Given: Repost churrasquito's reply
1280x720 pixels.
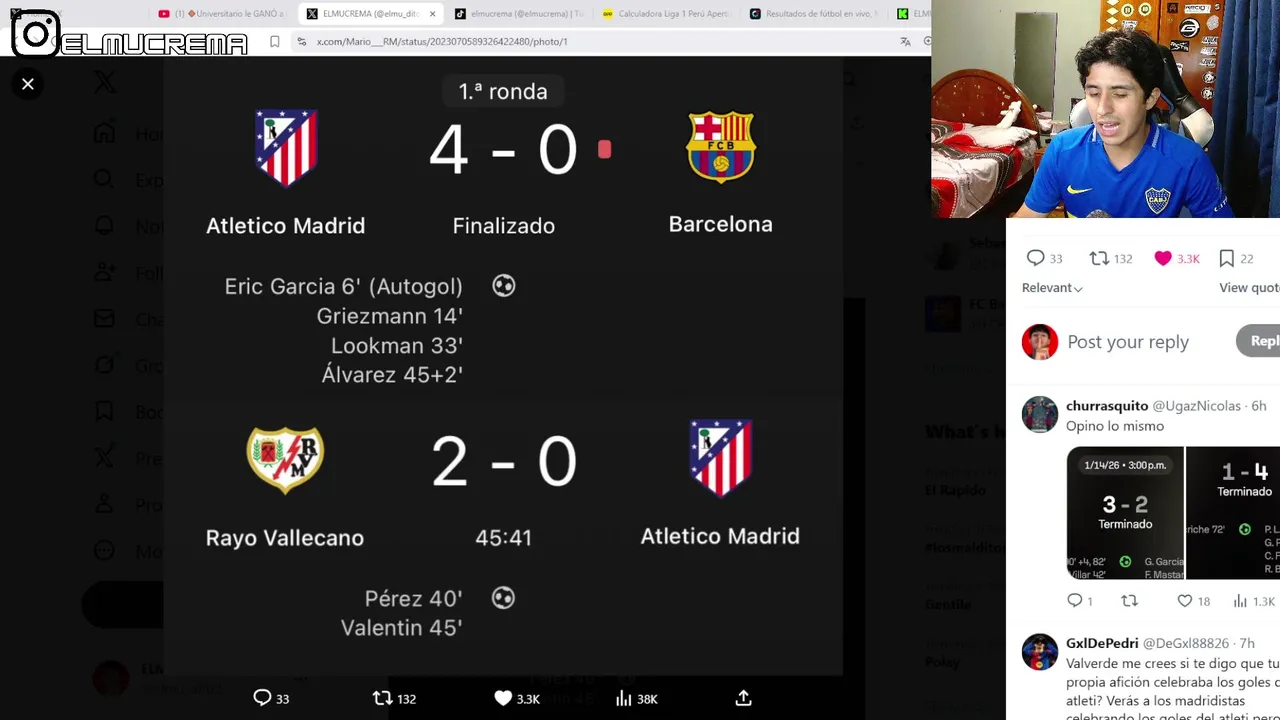Looking at the screenshot, I should point(1130,601).
